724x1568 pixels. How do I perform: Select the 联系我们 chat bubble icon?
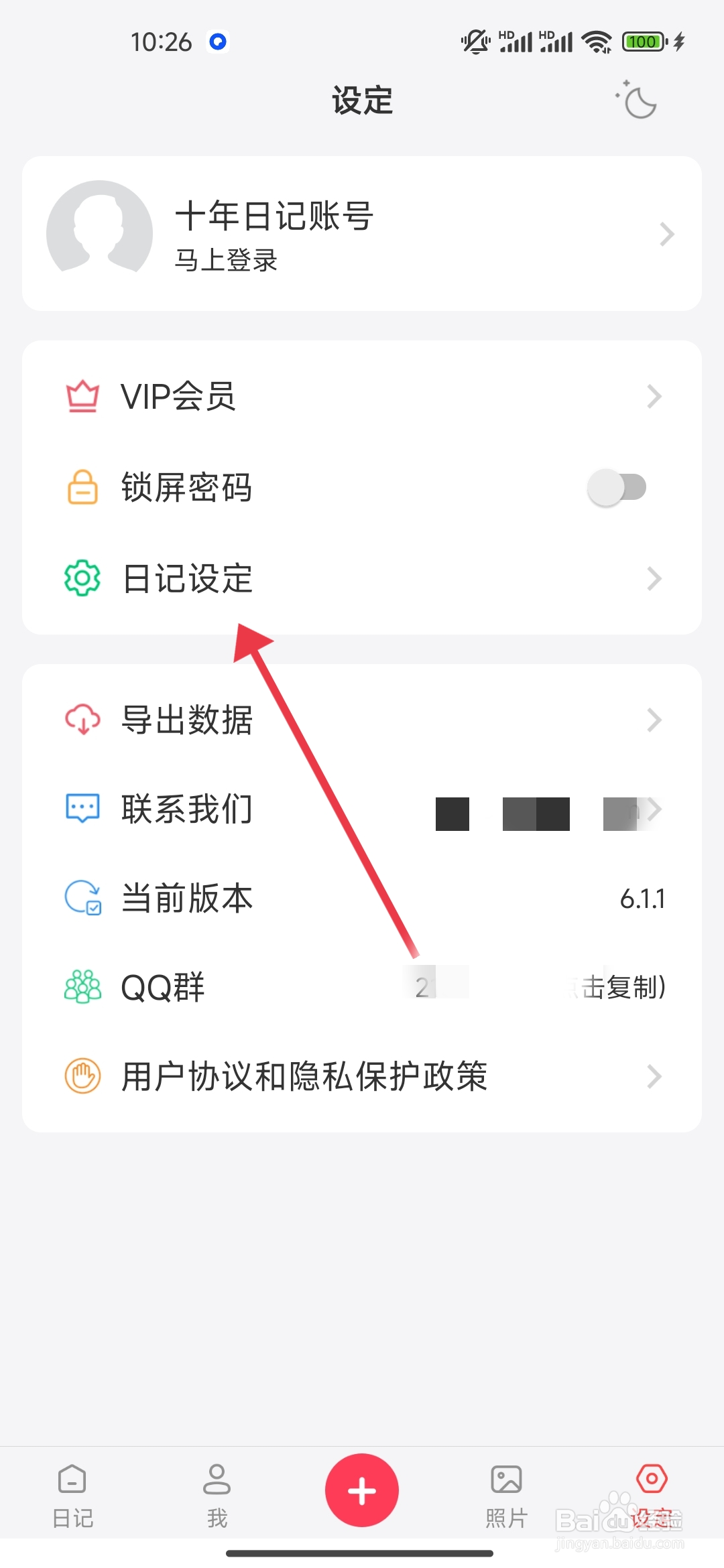(x=81, y=809)
